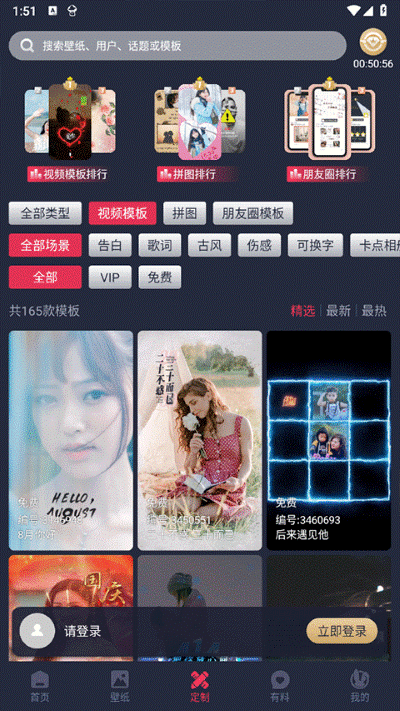Show only VIP templates
400x711 pixels.
coord(110,277)
